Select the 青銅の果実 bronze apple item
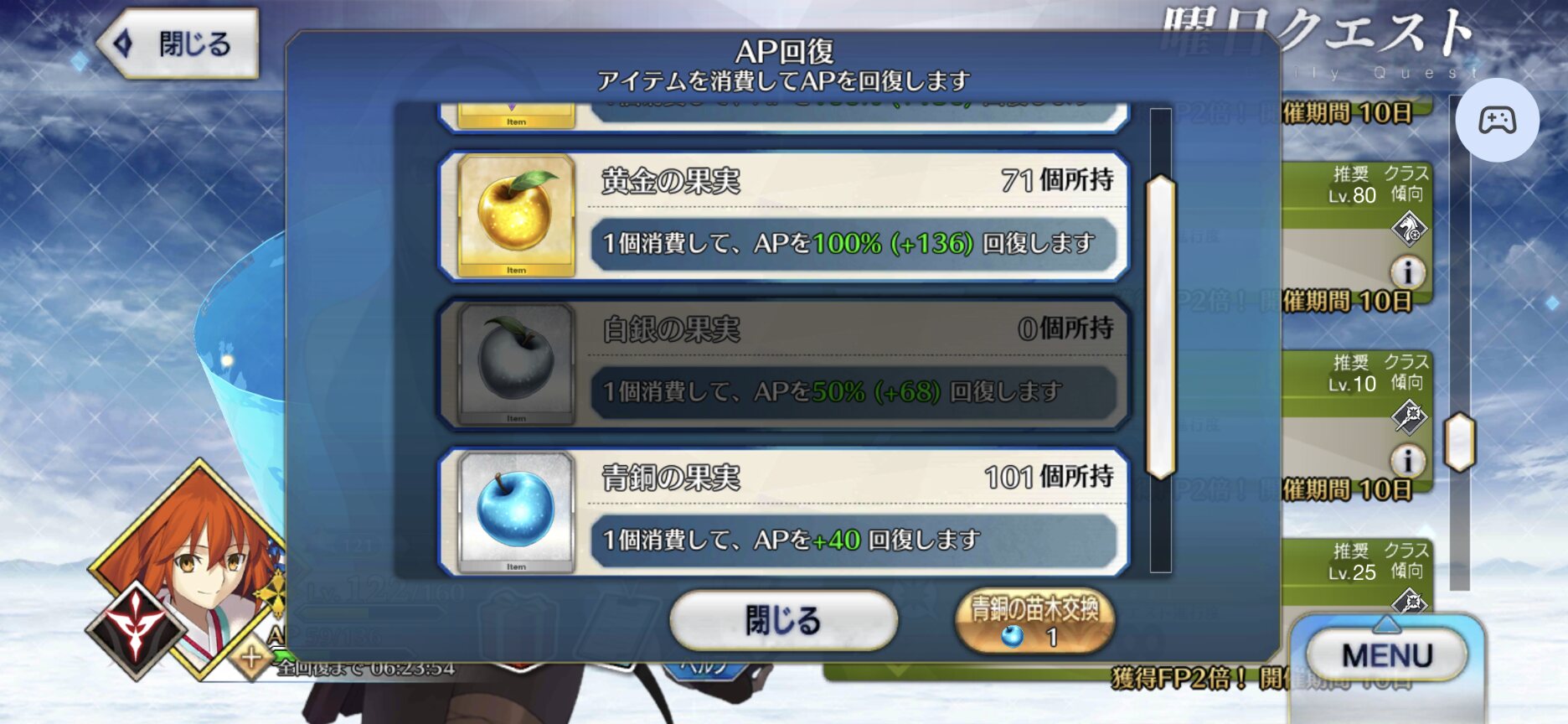This screenshot has width=1568, height=724. [784, 512]
